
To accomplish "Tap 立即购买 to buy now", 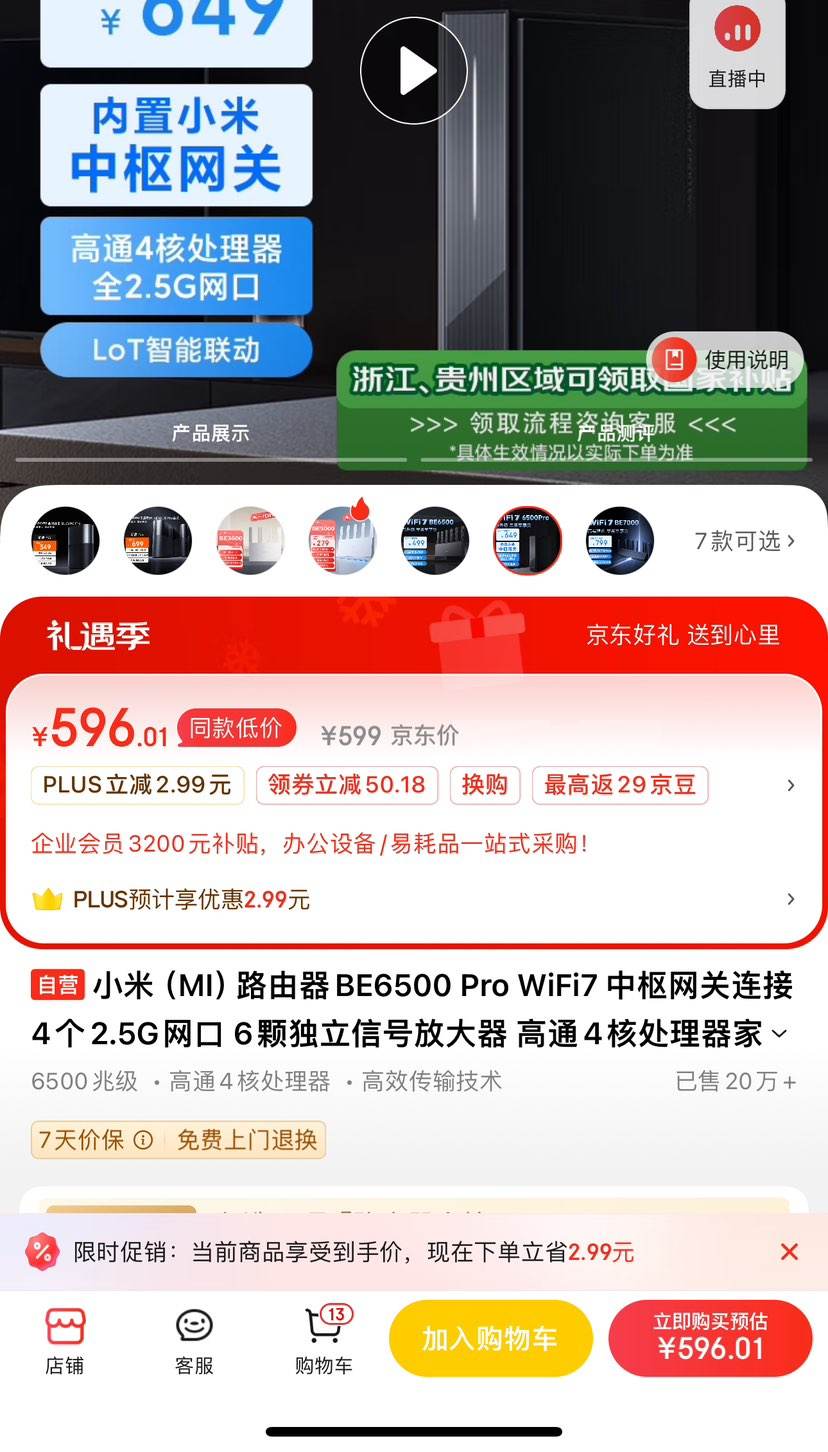I will 710,1338.
